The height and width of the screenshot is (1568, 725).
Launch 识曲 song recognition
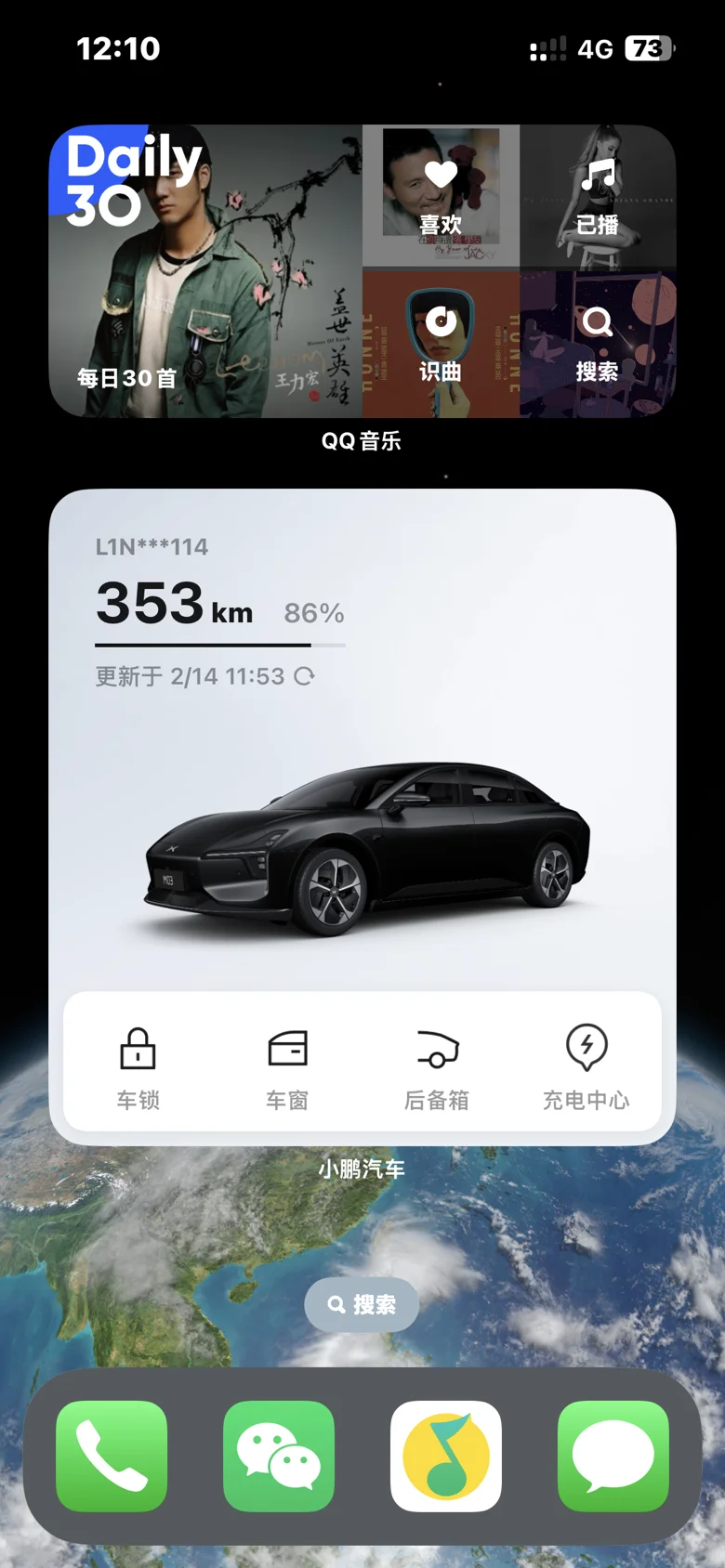point(441,344)
